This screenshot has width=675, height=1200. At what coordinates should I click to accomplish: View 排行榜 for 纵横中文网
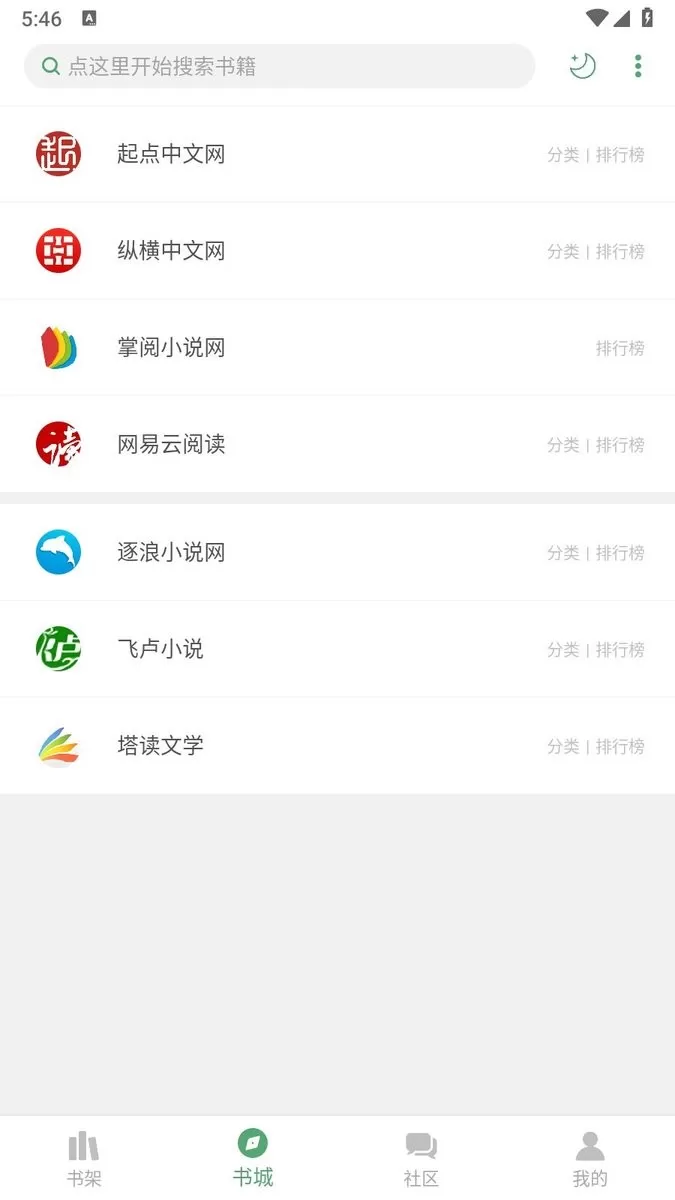pos(620,252)
